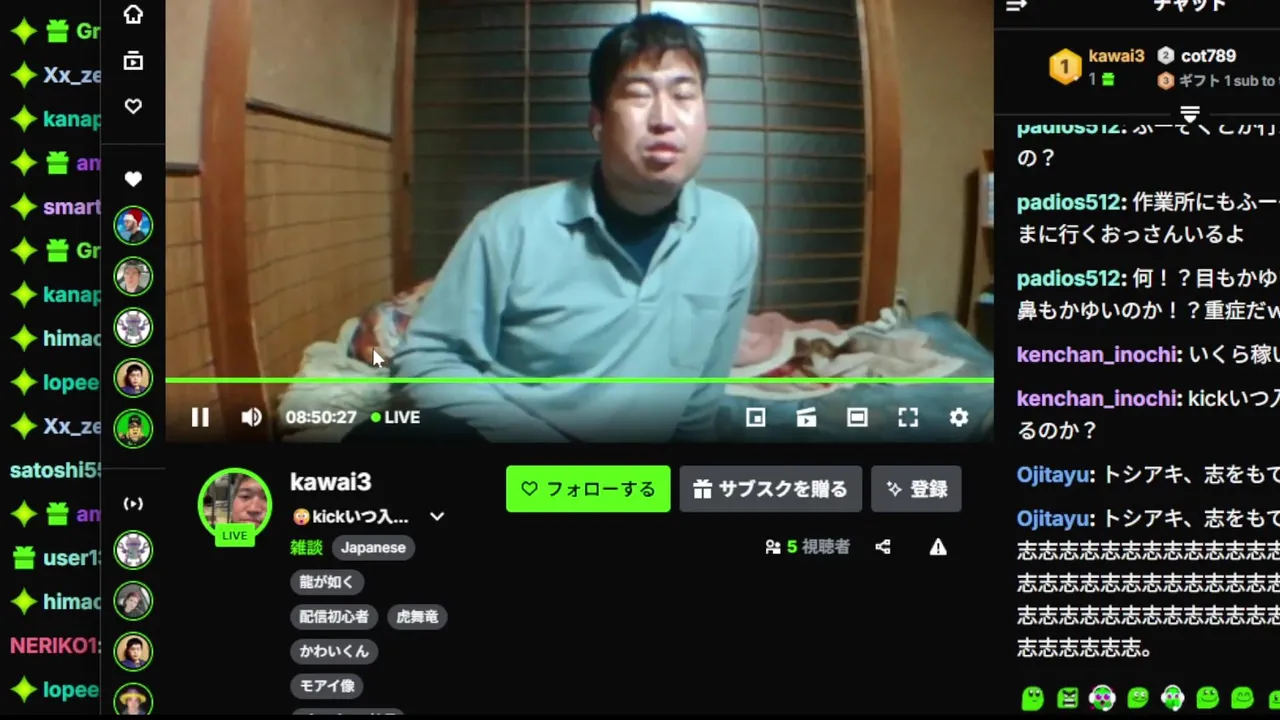Open the 雑談 category link
This screenshot has height=720, width=1280.
(x=306, y=548)
